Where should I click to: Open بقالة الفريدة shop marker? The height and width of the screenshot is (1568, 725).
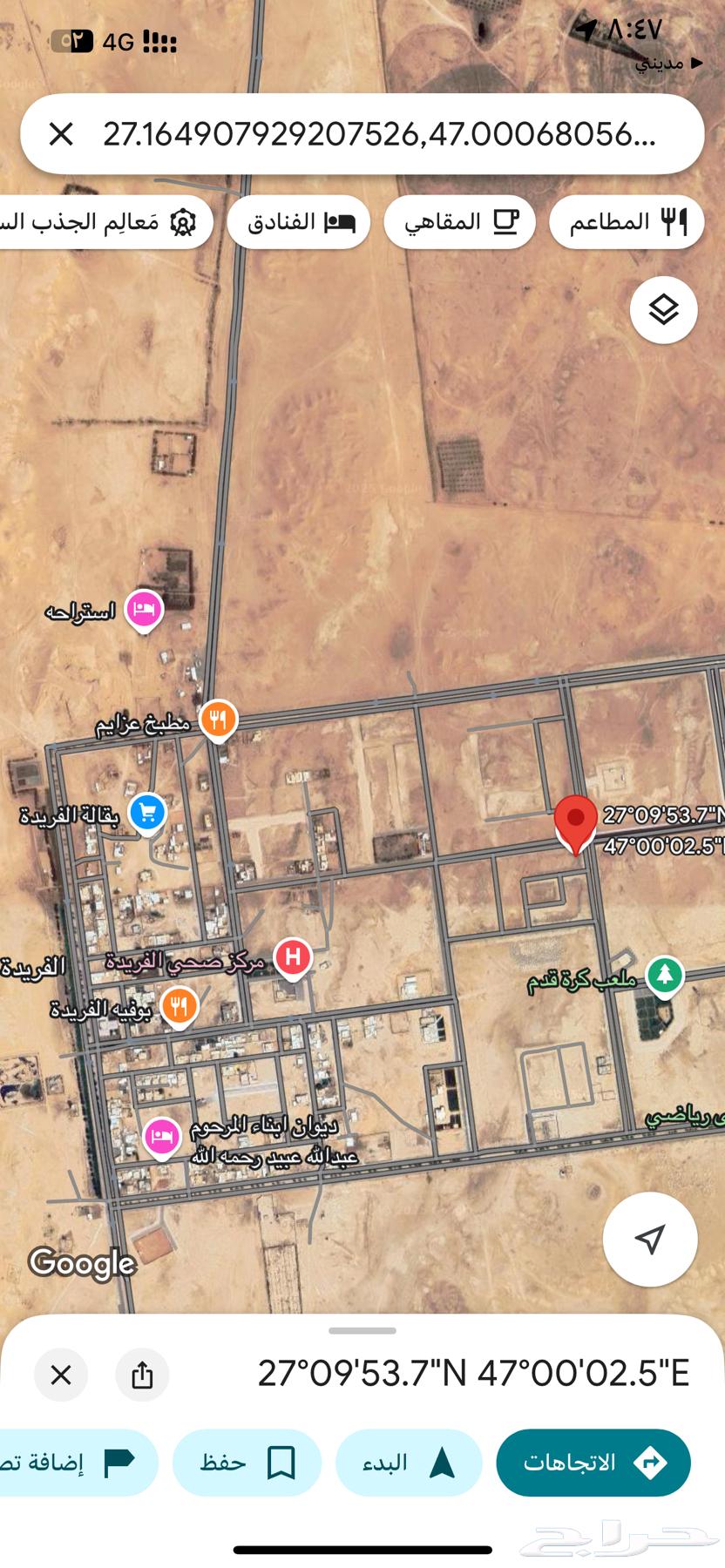147,813
